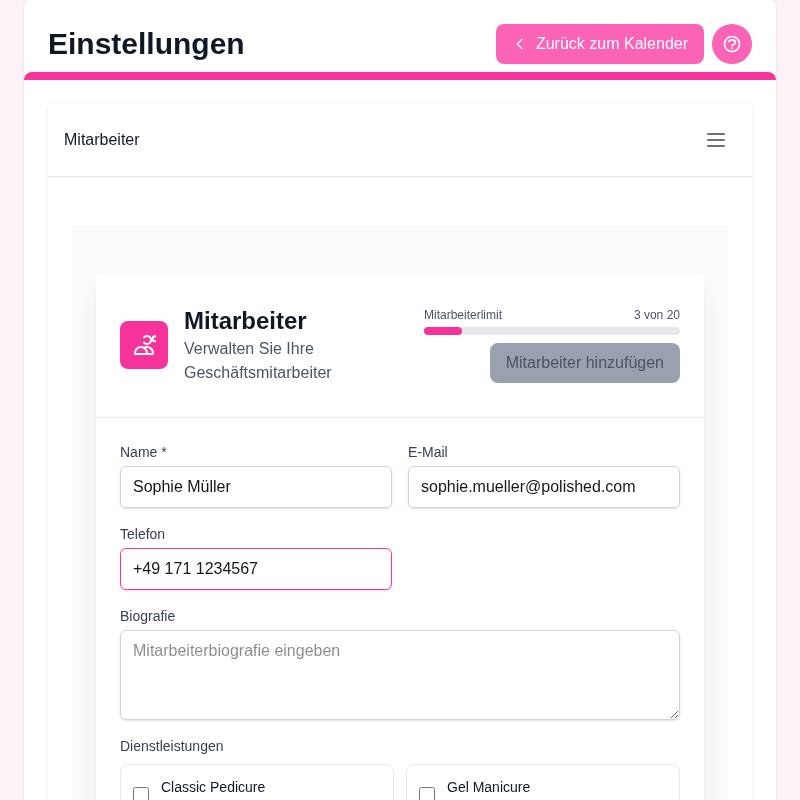Edit the E-Mail field
The height and width of the screenshot is (800, 800).
click(543, 487)
